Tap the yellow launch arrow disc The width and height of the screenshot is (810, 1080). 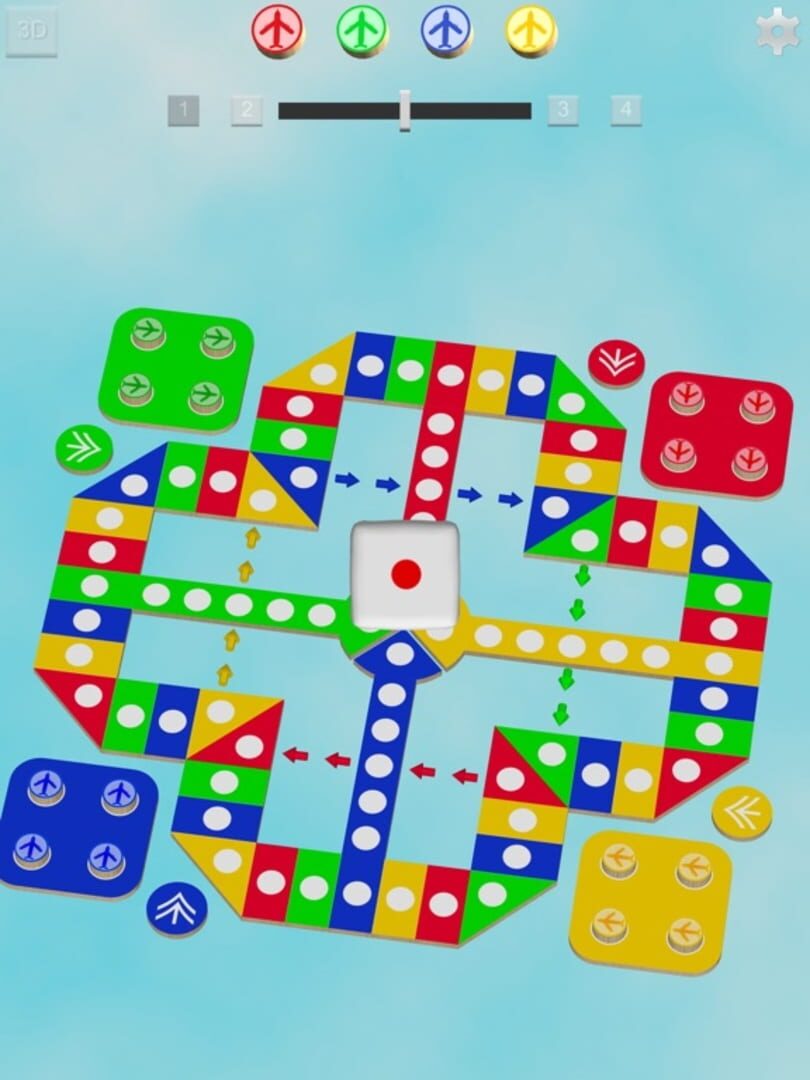pyautogui.click(x=741, y=813)
